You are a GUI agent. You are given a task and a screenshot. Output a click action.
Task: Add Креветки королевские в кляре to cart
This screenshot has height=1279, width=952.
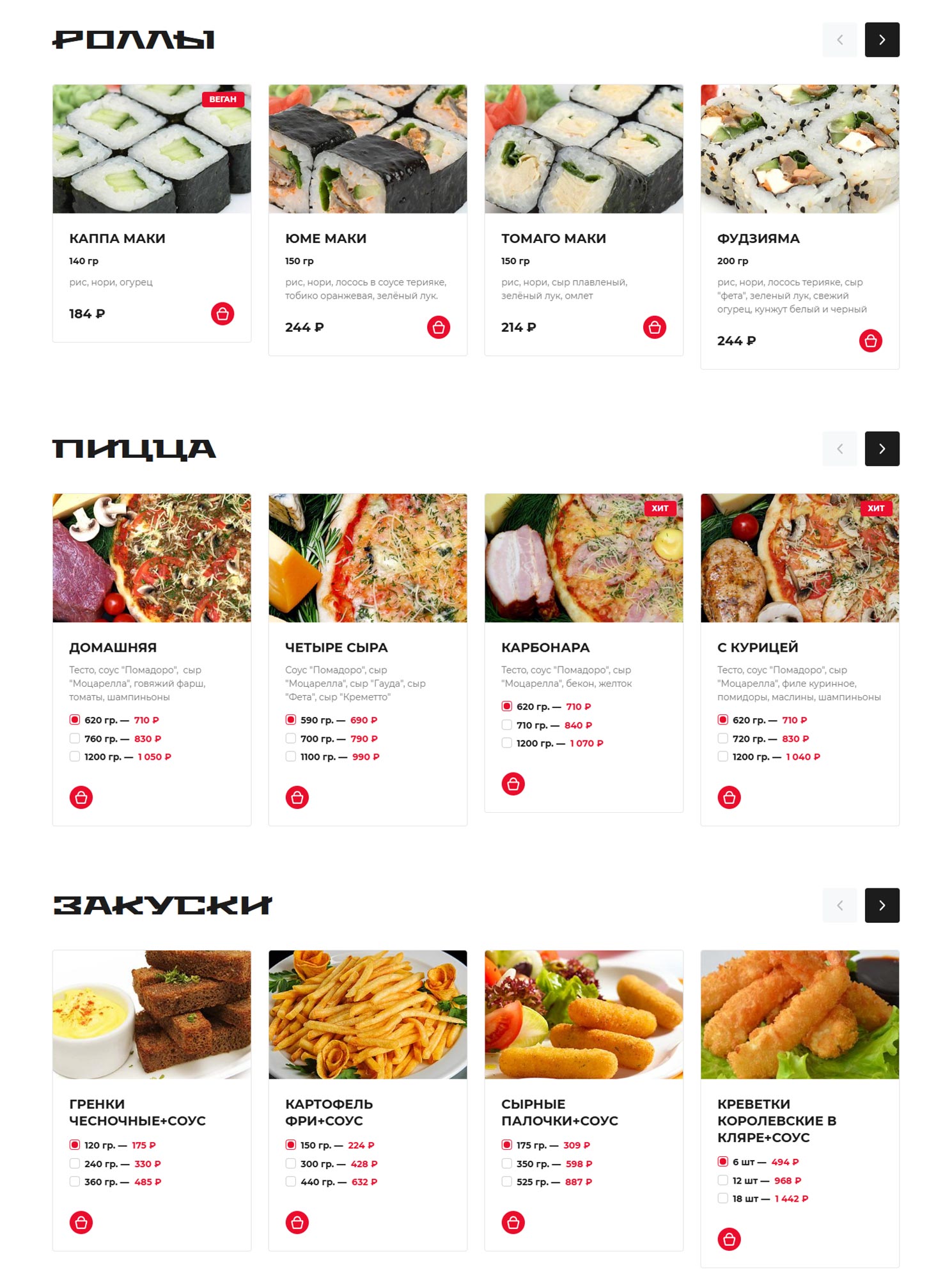click(729, 1239)
